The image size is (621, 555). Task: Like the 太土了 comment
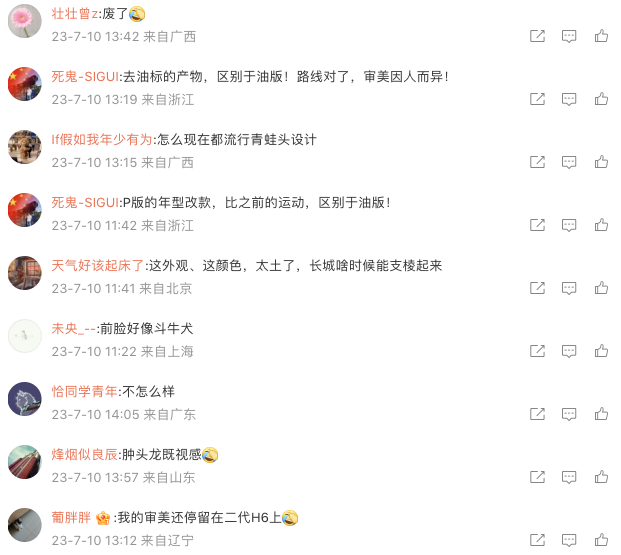(601, 288)
